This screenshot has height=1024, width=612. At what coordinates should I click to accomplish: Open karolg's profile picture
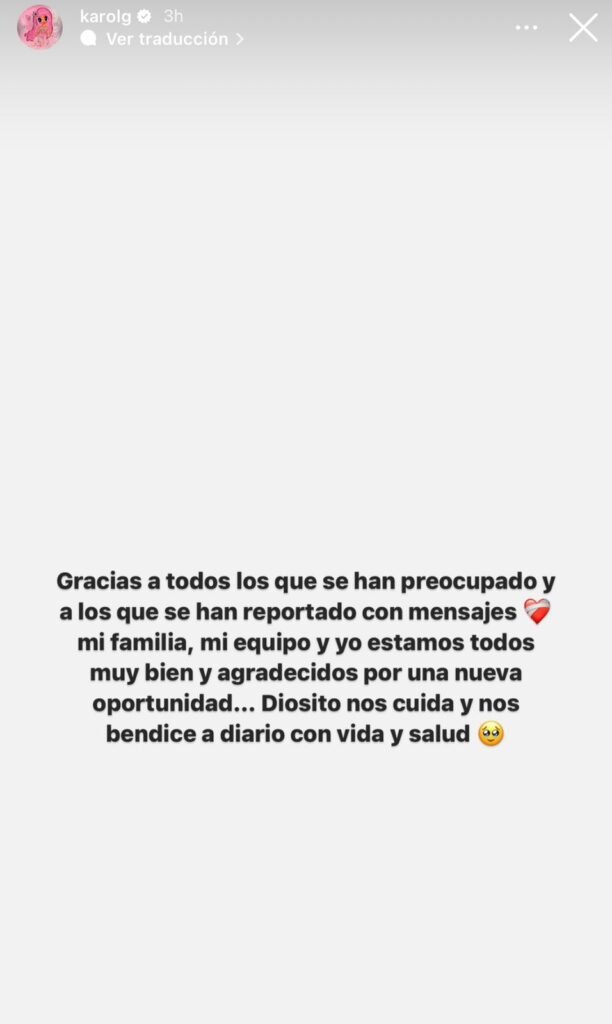39,27
